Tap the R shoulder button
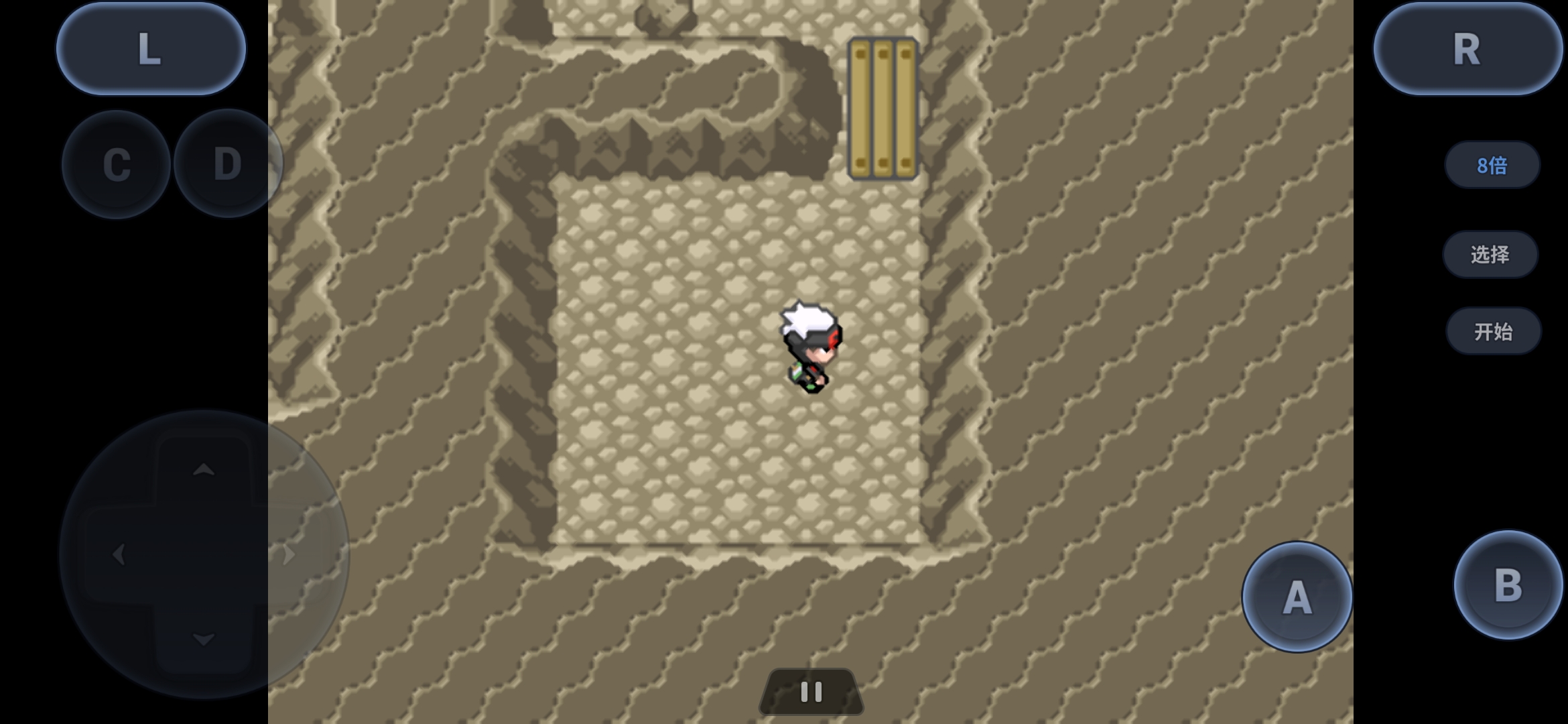The width and height of the screenshot is (1568, 724). click(1467, 48)
